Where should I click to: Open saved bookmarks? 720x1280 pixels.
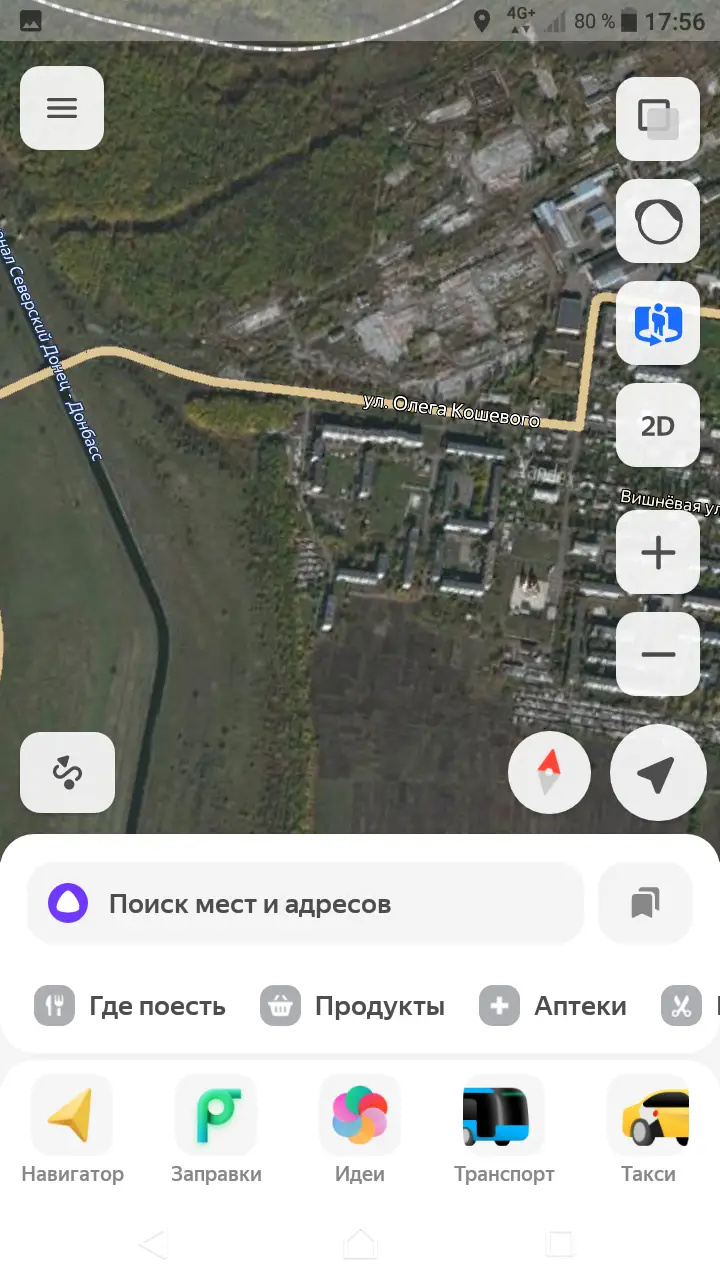pyautogui.click(x=645, y=904)
